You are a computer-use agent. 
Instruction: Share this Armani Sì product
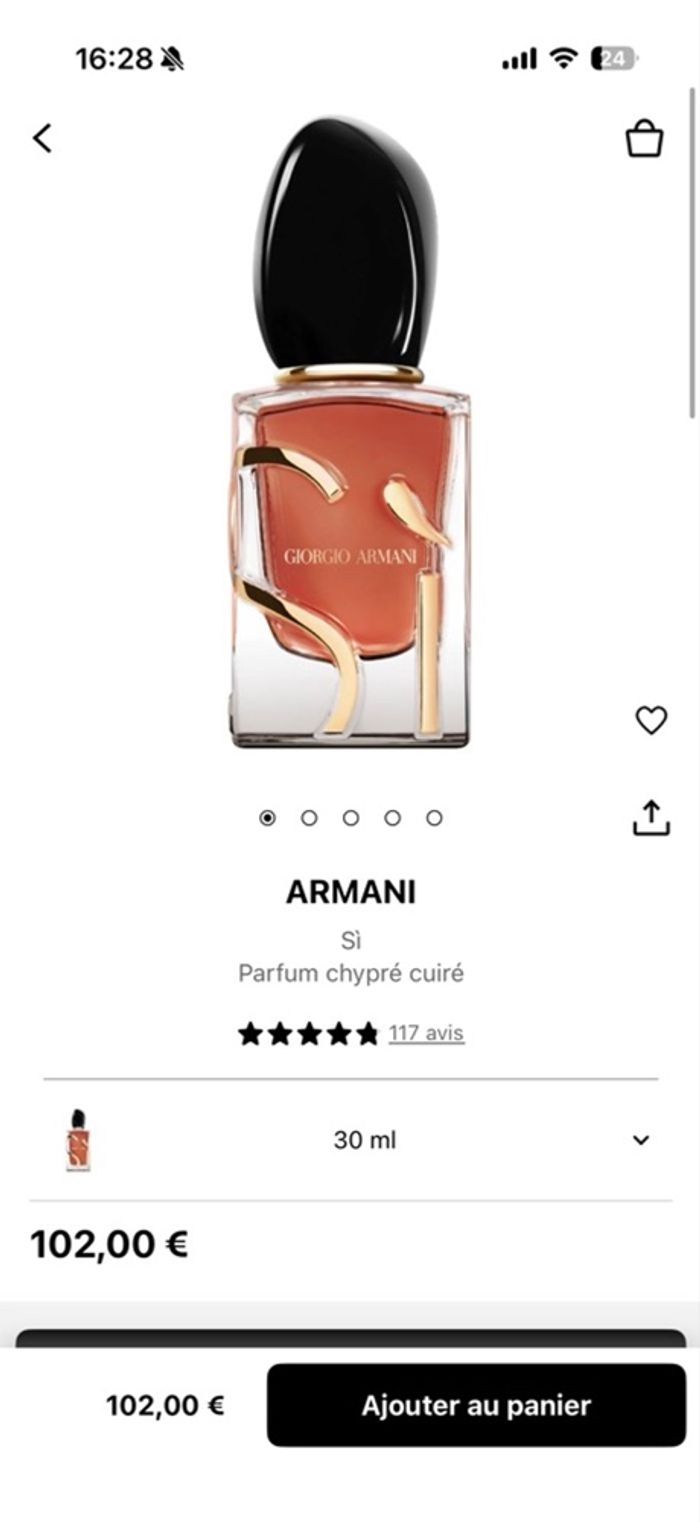coord(650,817)
